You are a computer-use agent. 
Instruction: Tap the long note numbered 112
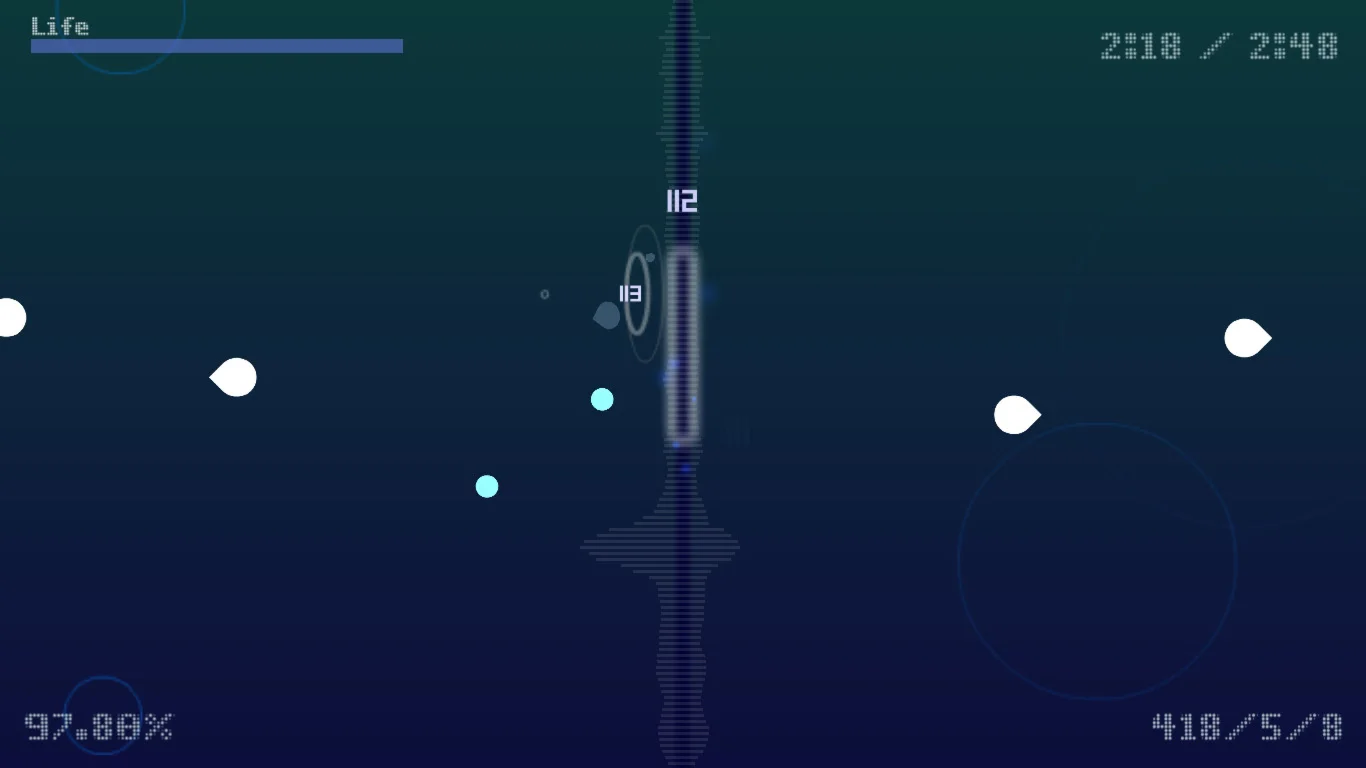pos(682,345)
